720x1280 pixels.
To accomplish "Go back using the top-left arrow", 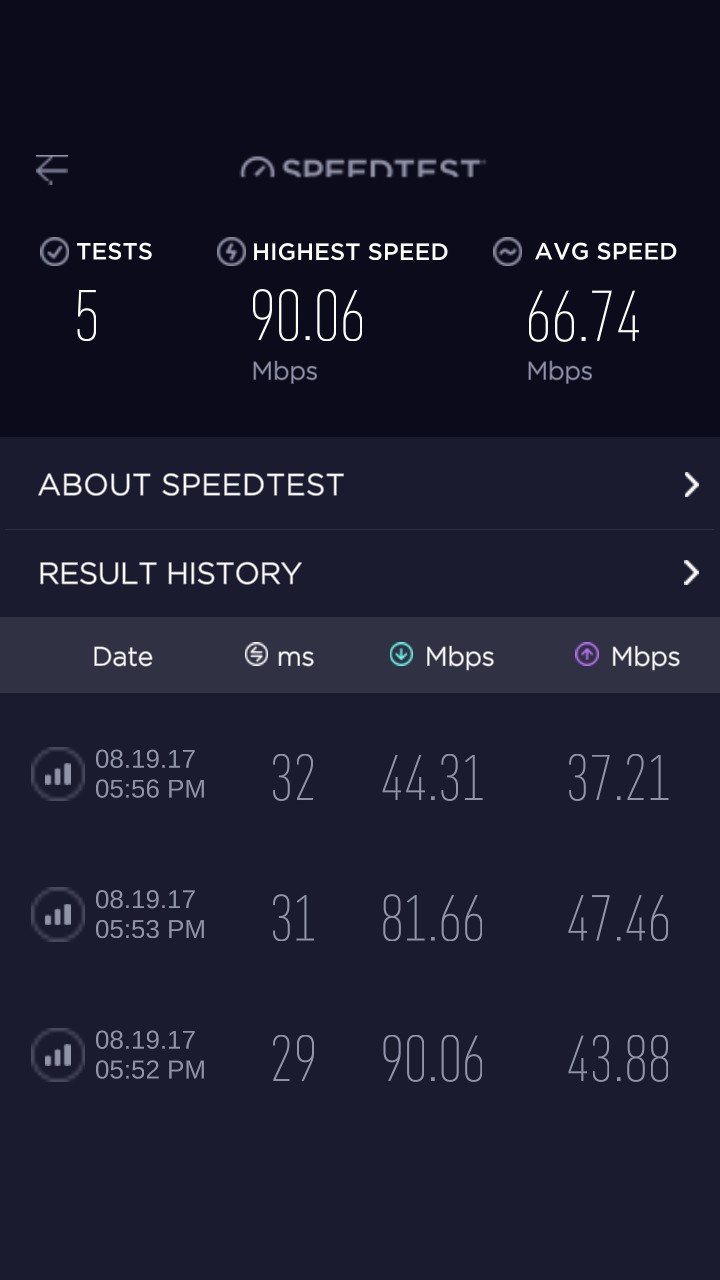I will click(52, 169).
